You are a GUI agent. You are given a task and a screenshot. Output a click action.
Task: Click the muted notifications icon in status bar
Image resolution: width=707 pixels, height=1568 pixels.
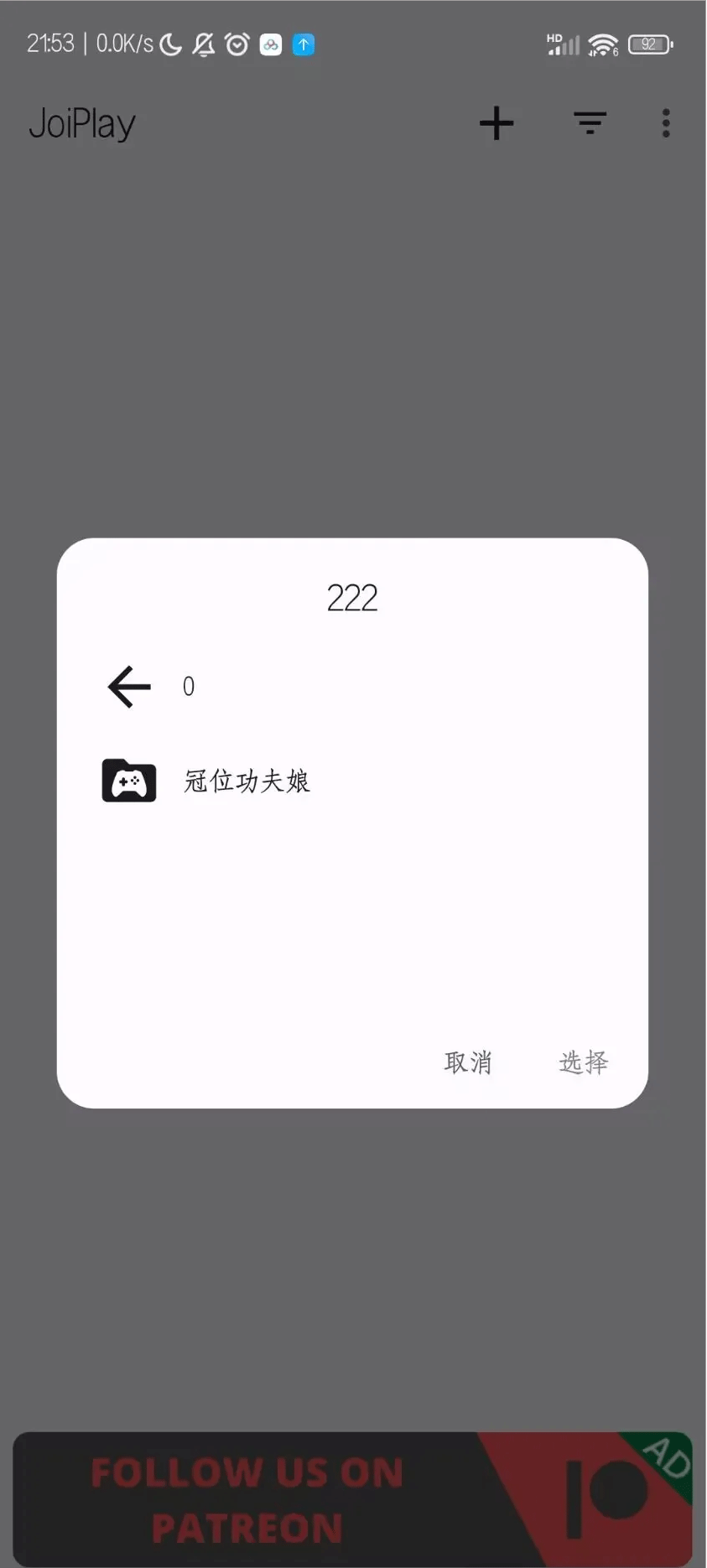(202, 44)
